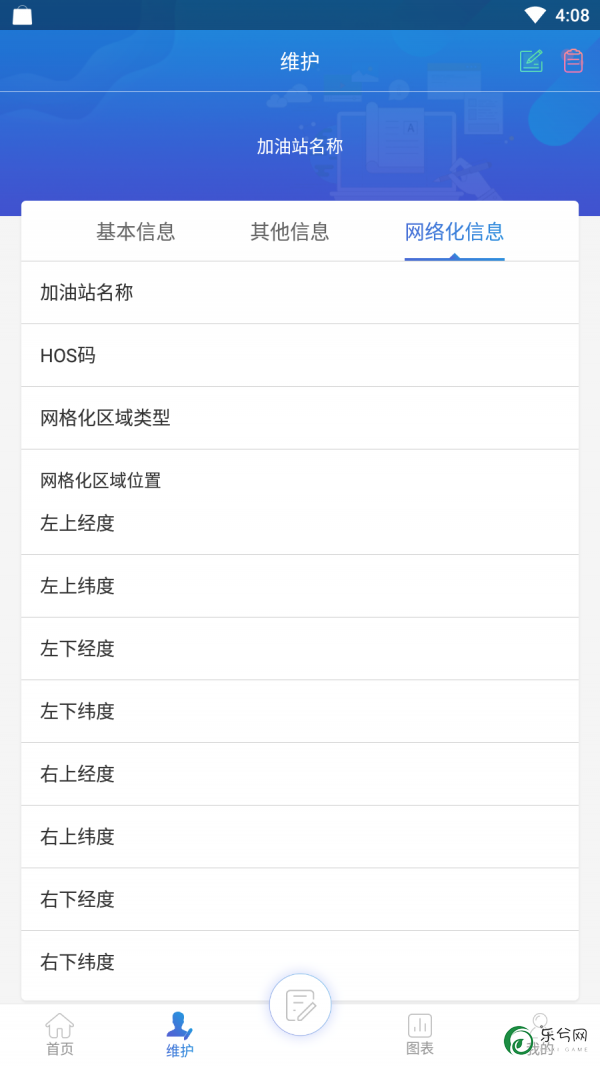Select the 网络化信息 tab
Image resolution: width=600 pixels, height=1067 pixels.
pyautogui.click(x=454, y=231)
